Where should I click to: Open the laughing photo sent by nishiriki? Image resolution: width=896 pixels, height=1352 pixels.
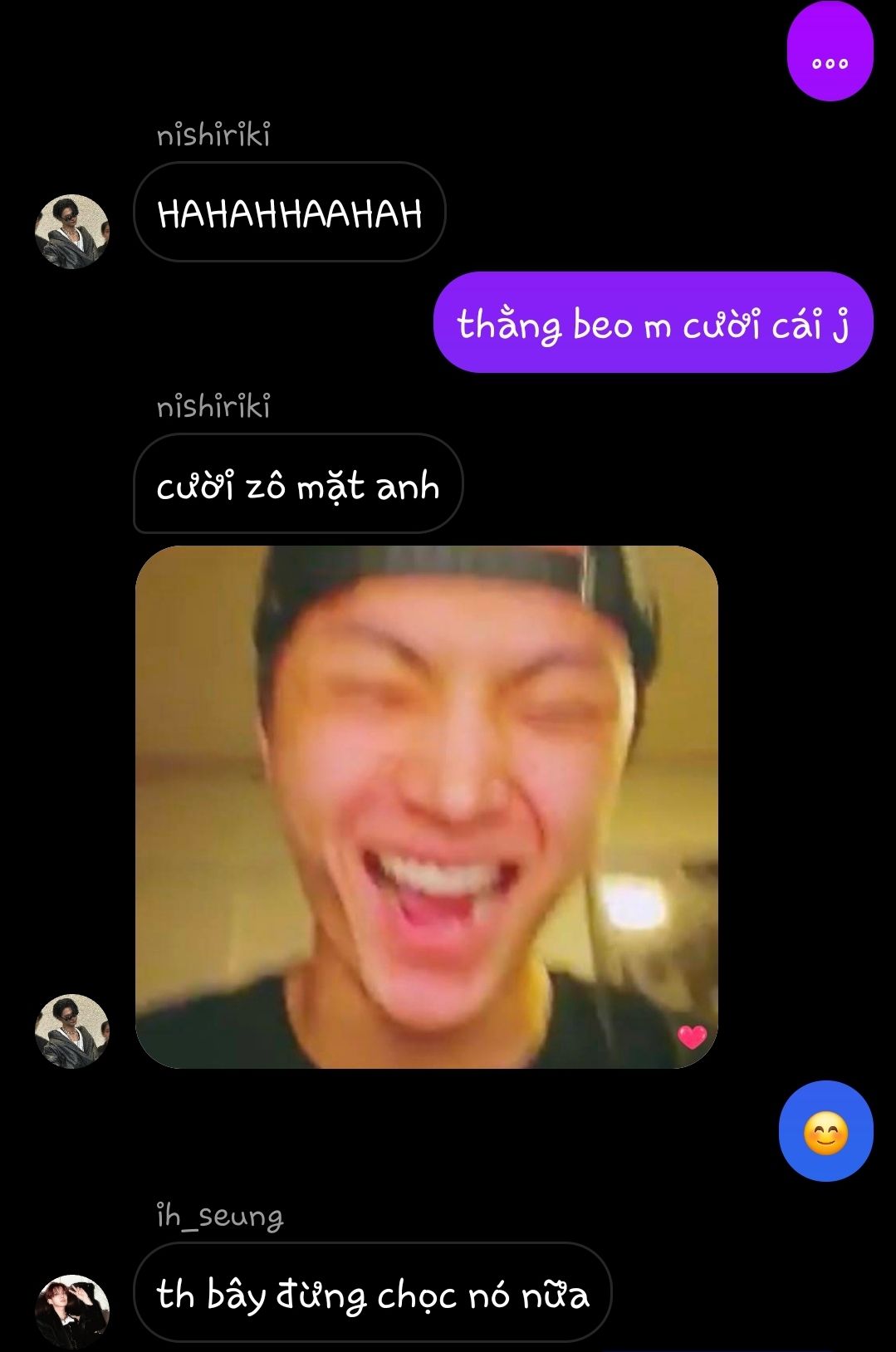coord(426,806)
